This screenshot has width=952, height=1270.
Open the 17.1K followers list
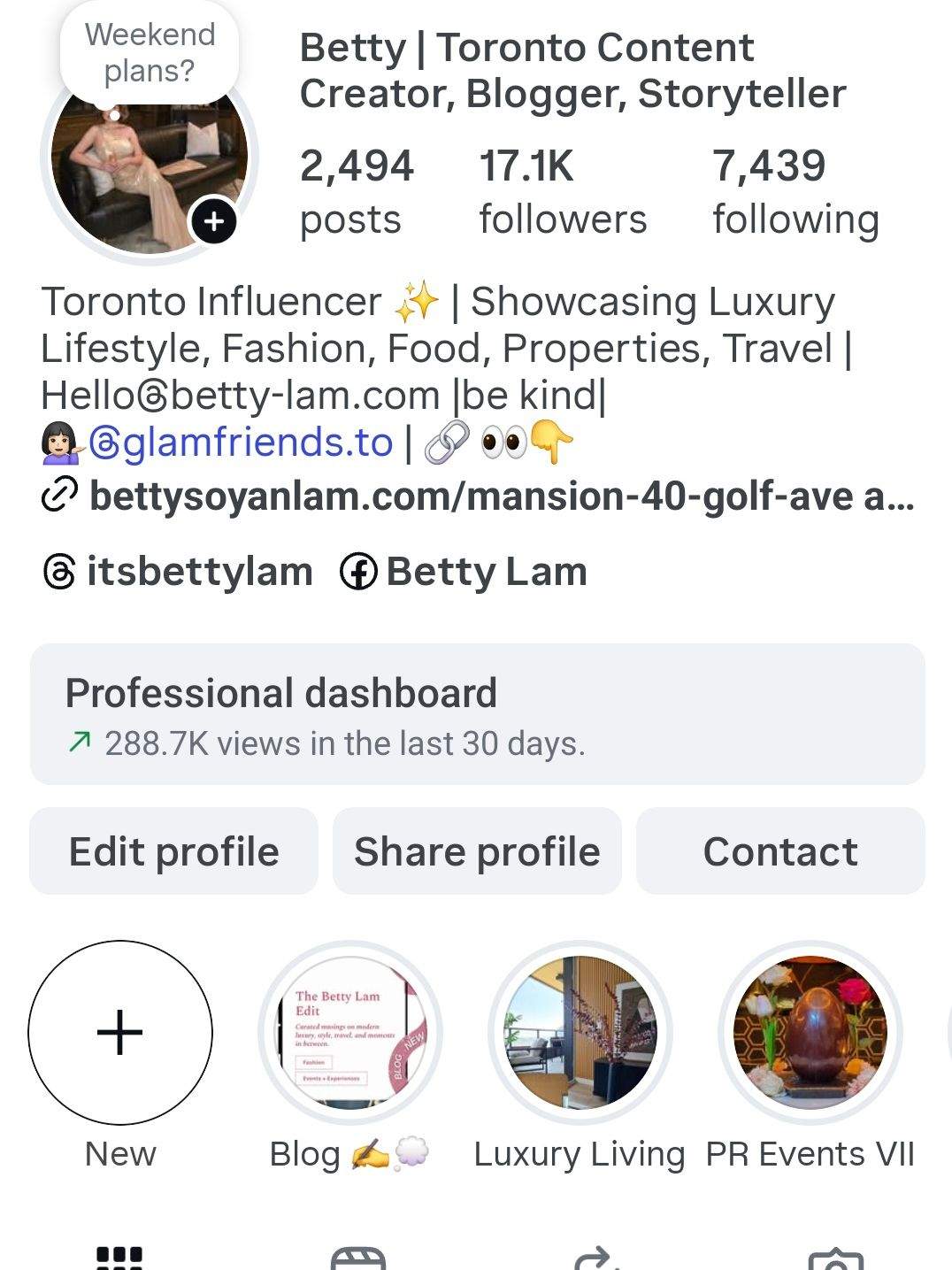[x=562, y=190]
